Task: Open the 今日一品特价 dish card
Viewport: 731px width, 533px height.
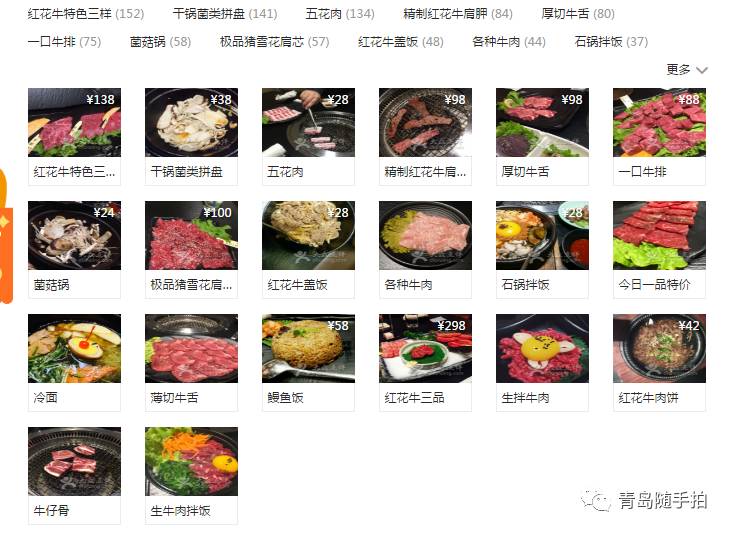Action: pyautogui.click(x=659, y=248)
